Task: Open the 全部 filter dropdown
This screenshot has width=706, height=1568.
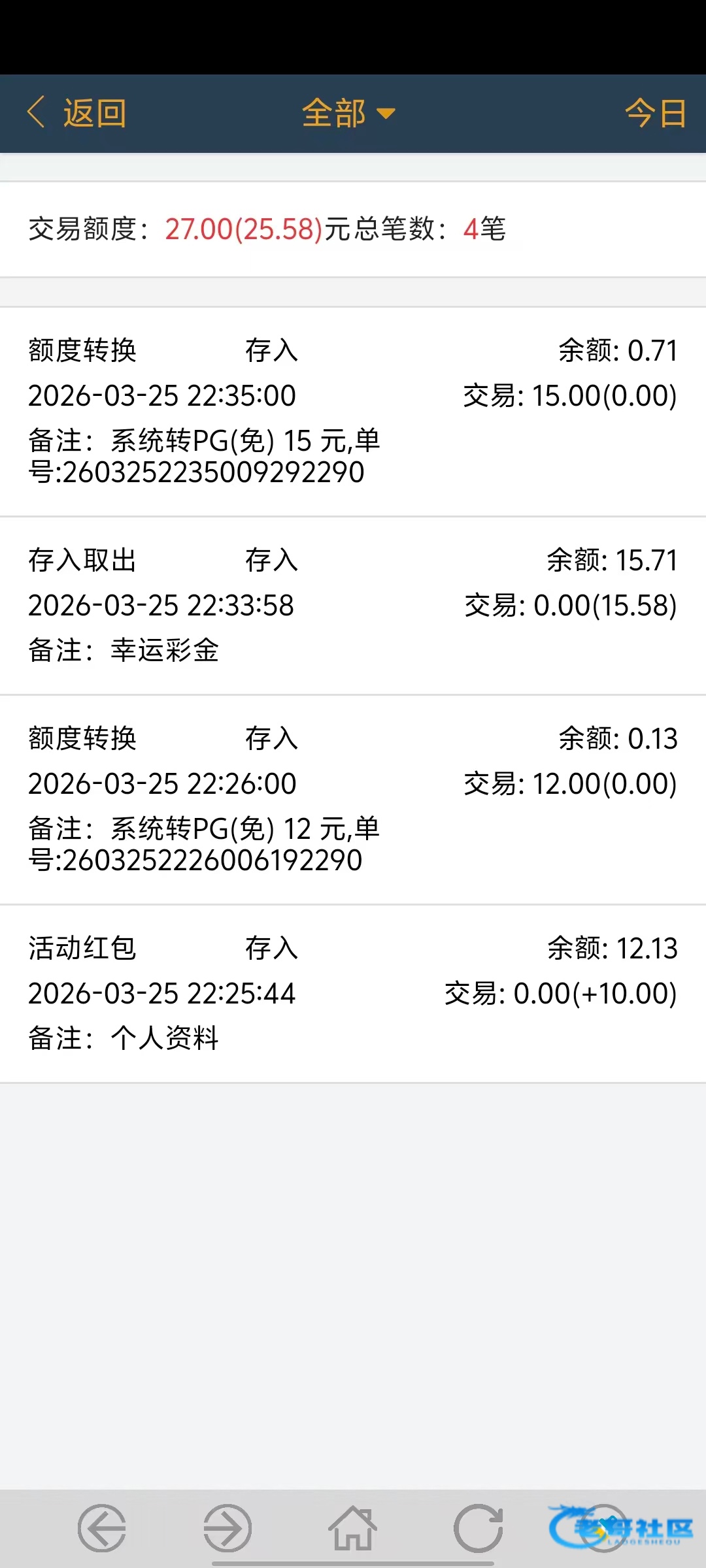Action: 348,113
